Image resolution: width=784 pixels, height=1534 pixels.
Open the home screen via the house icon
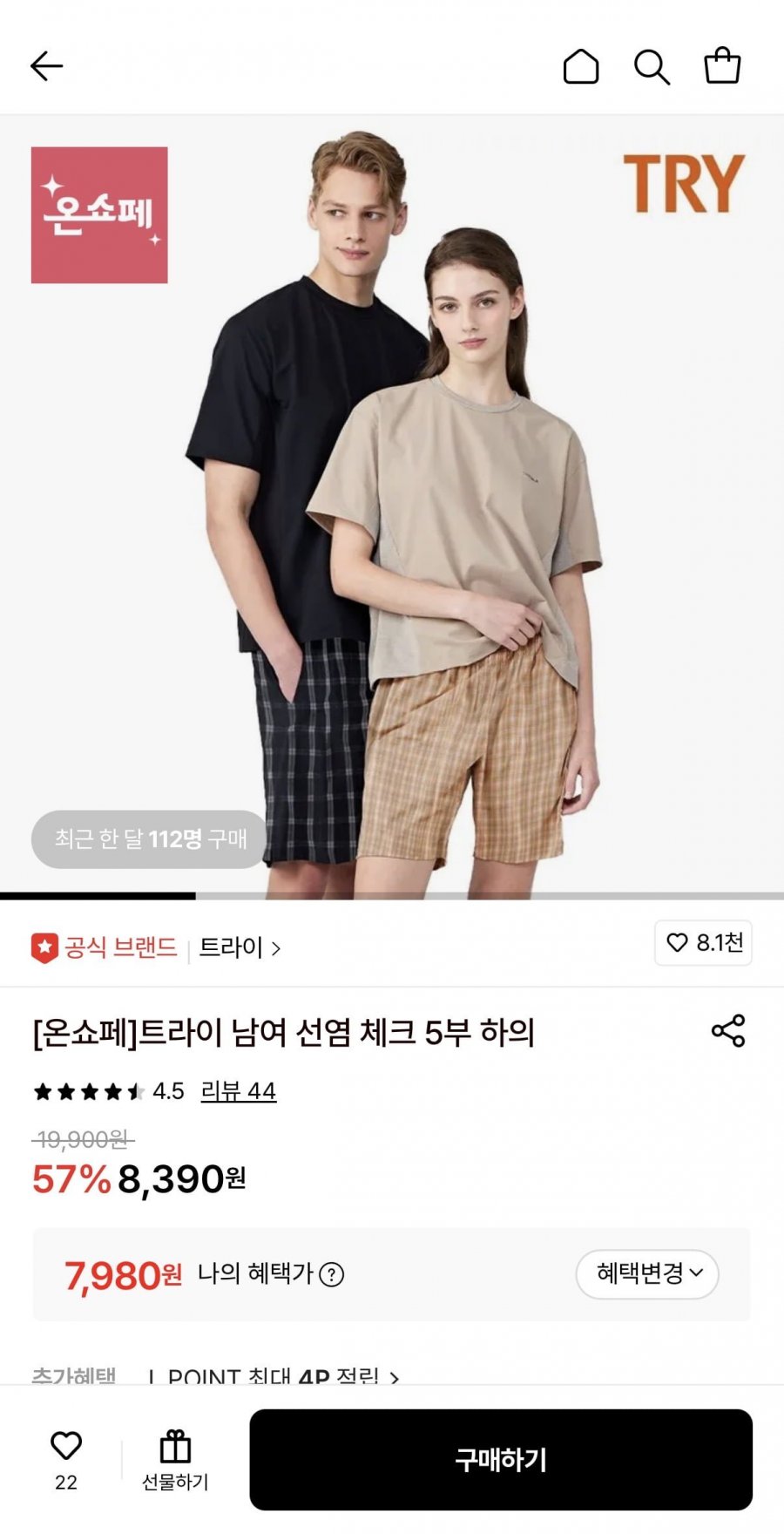pos(582,66)
